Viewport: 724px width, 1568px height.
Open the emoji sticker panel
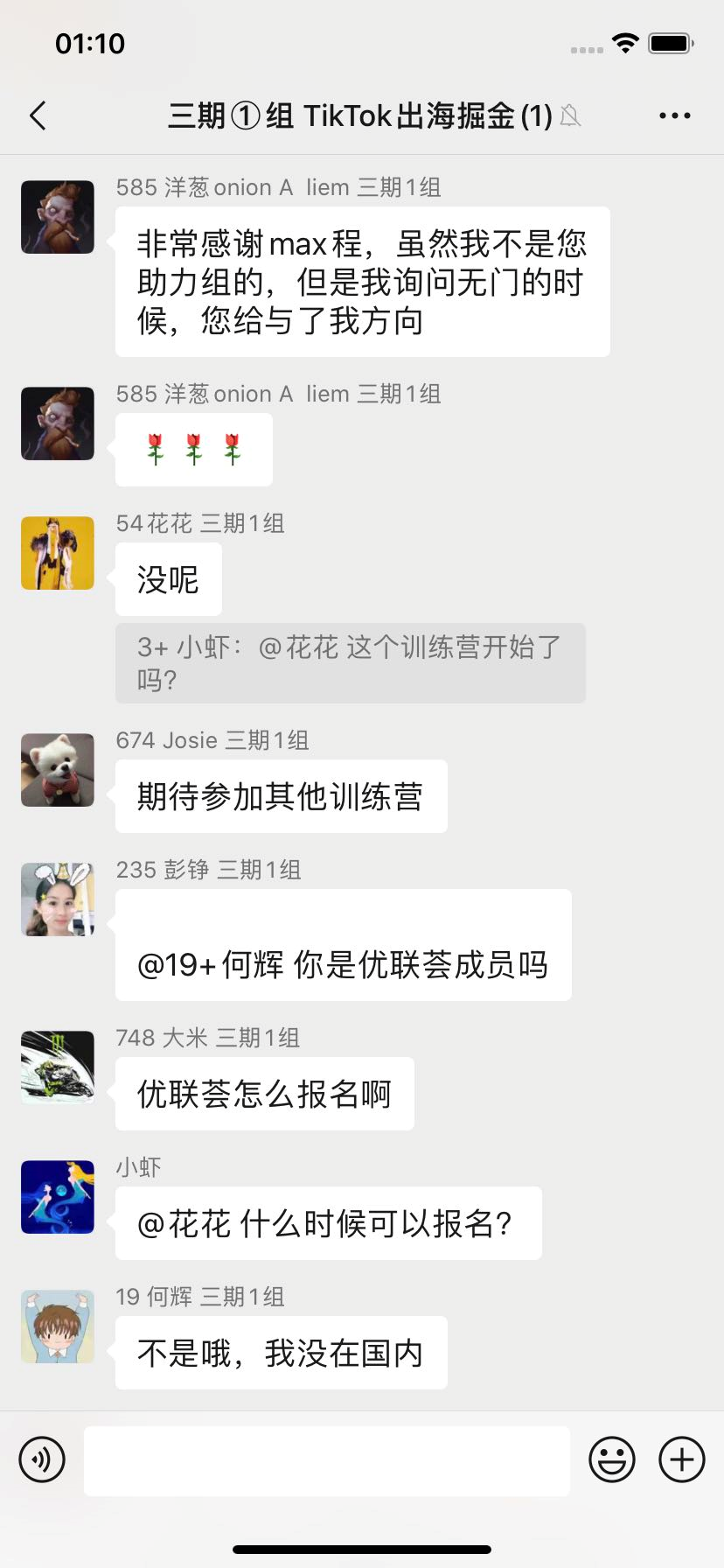point(612,1459)
